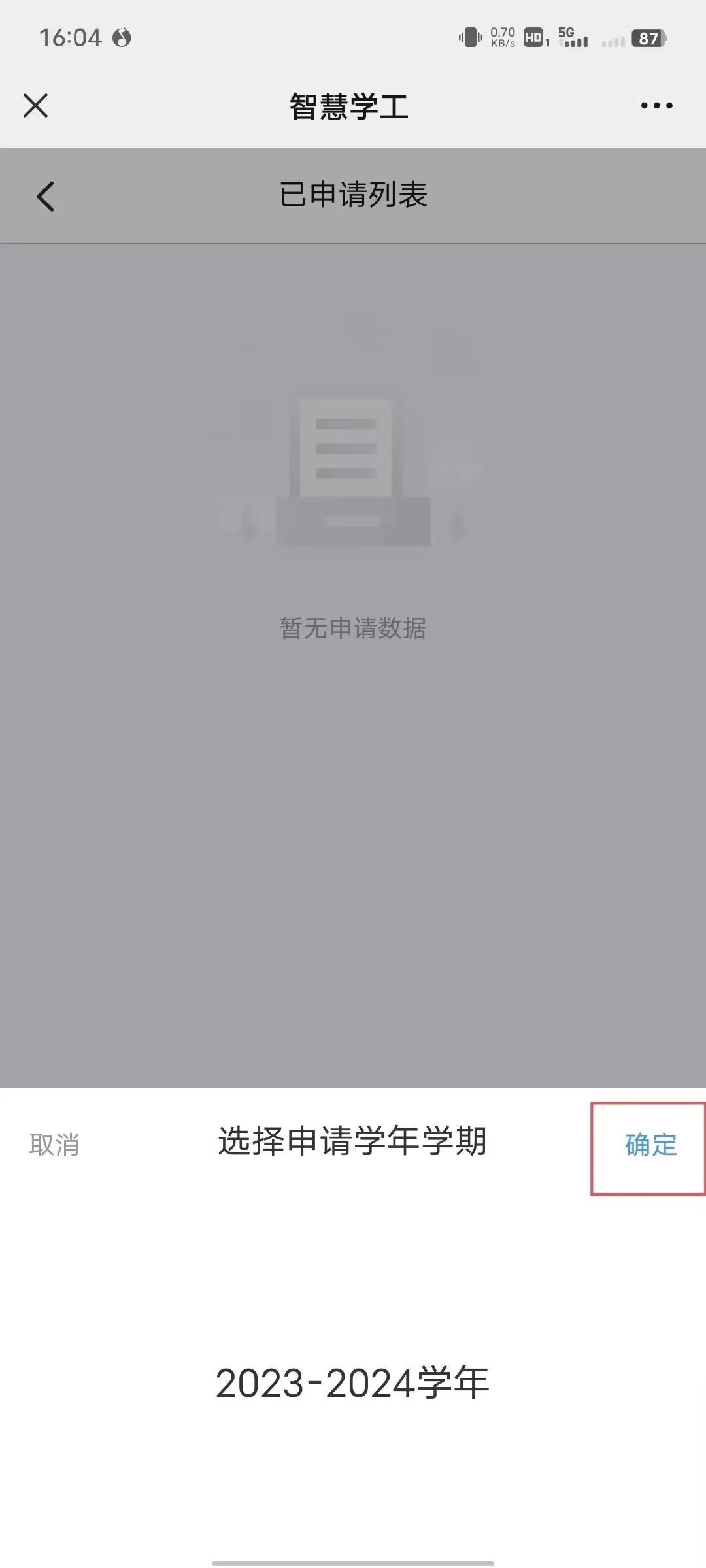
Task: Select the 2023-2024学年 option
Action: (x=352, y=1384)
